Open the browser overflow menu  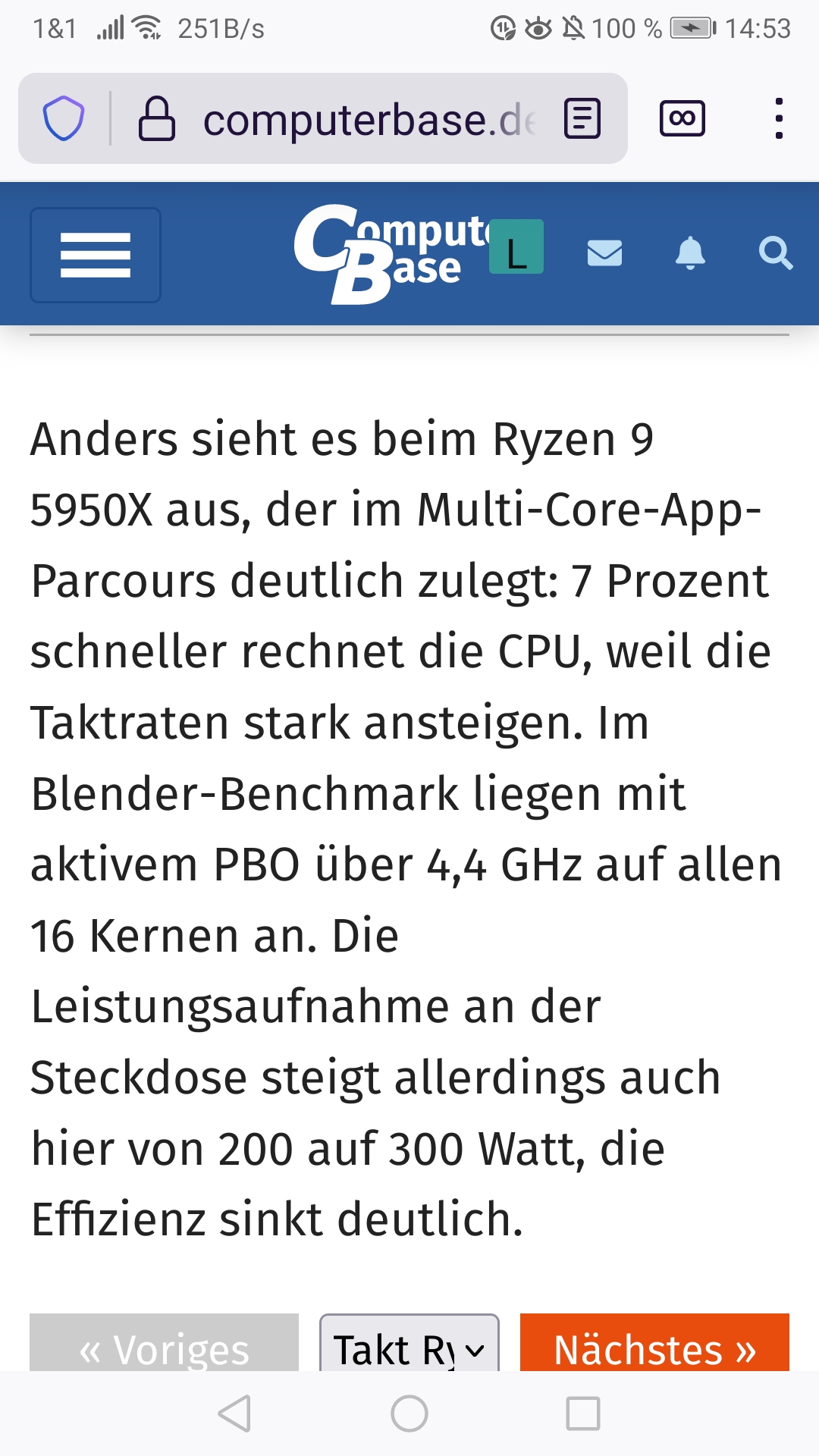[x=779, y=119]
